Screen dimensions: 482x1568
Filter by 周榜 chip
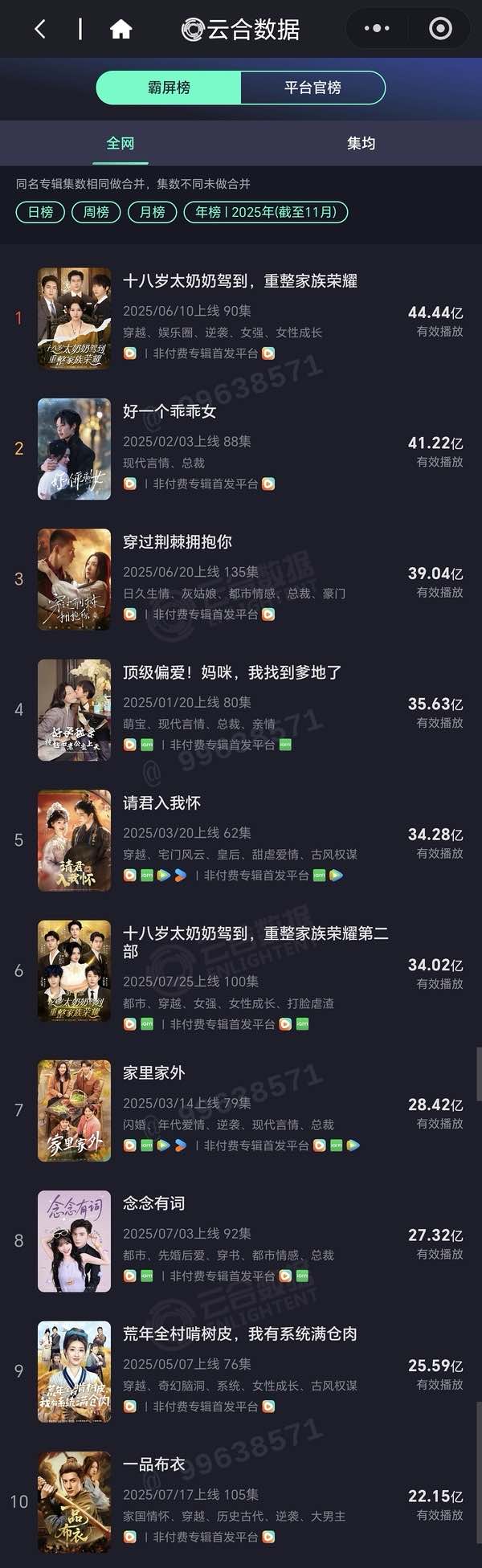(96, 212)
